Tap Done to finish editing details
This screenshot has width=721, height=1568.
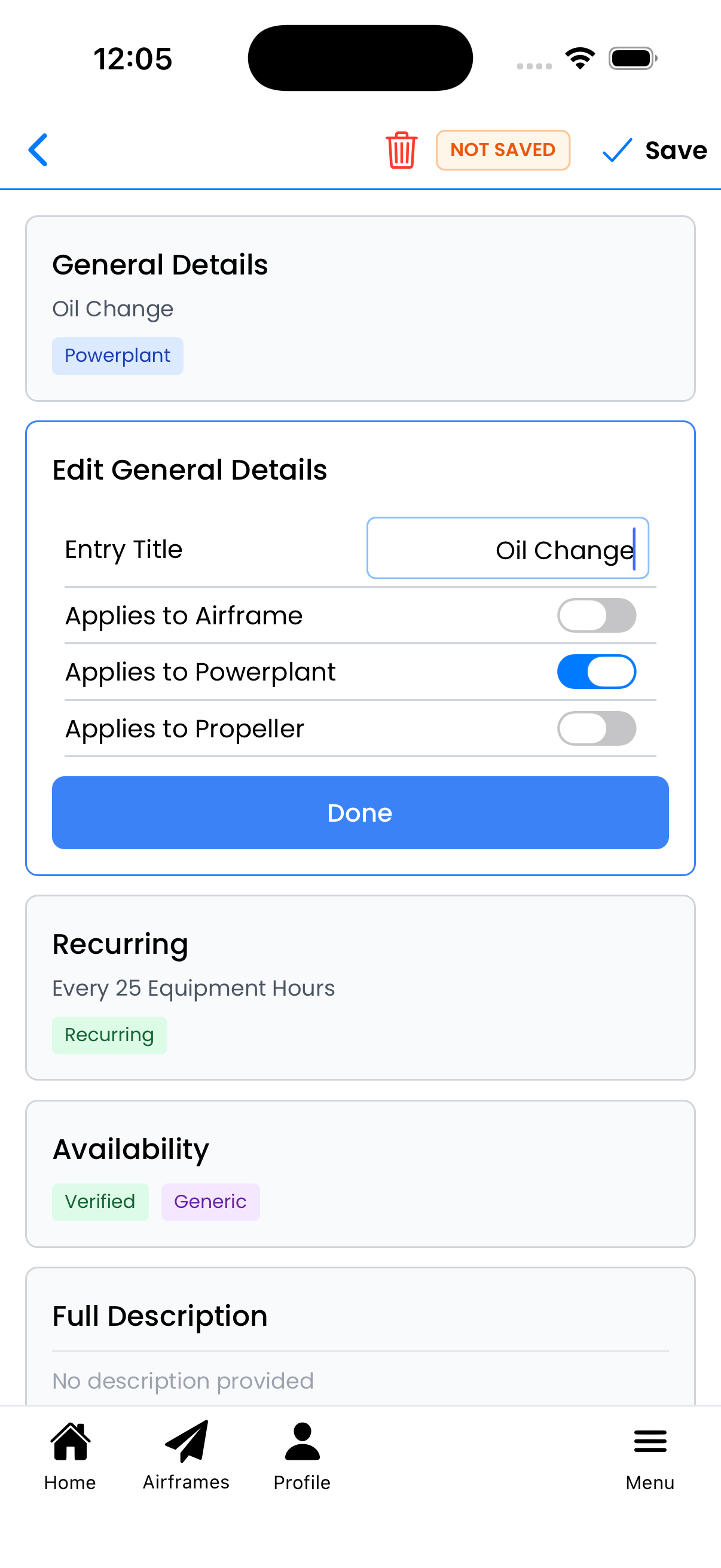tap(360, 813)
